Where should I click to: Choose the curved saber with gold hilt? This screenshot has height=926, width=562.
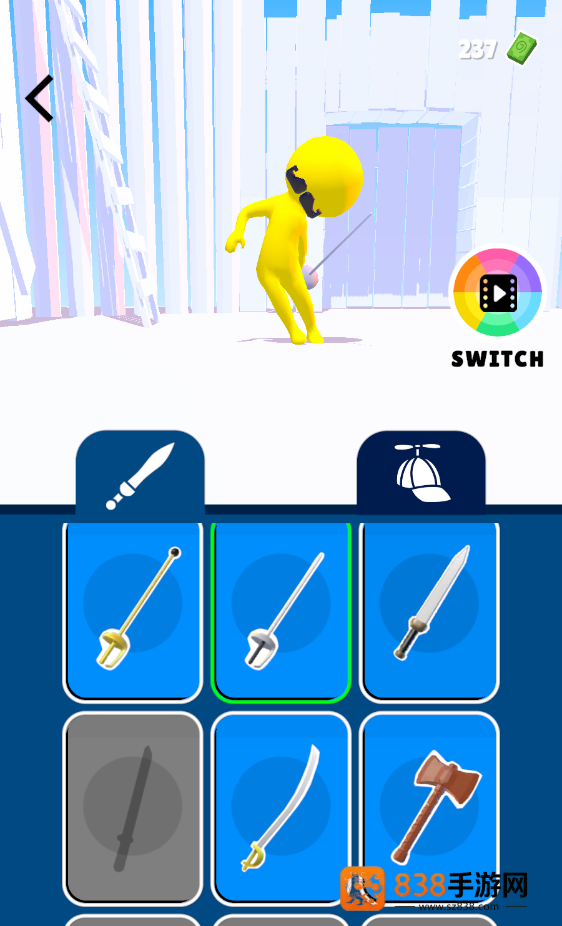(x=281, y=809)
